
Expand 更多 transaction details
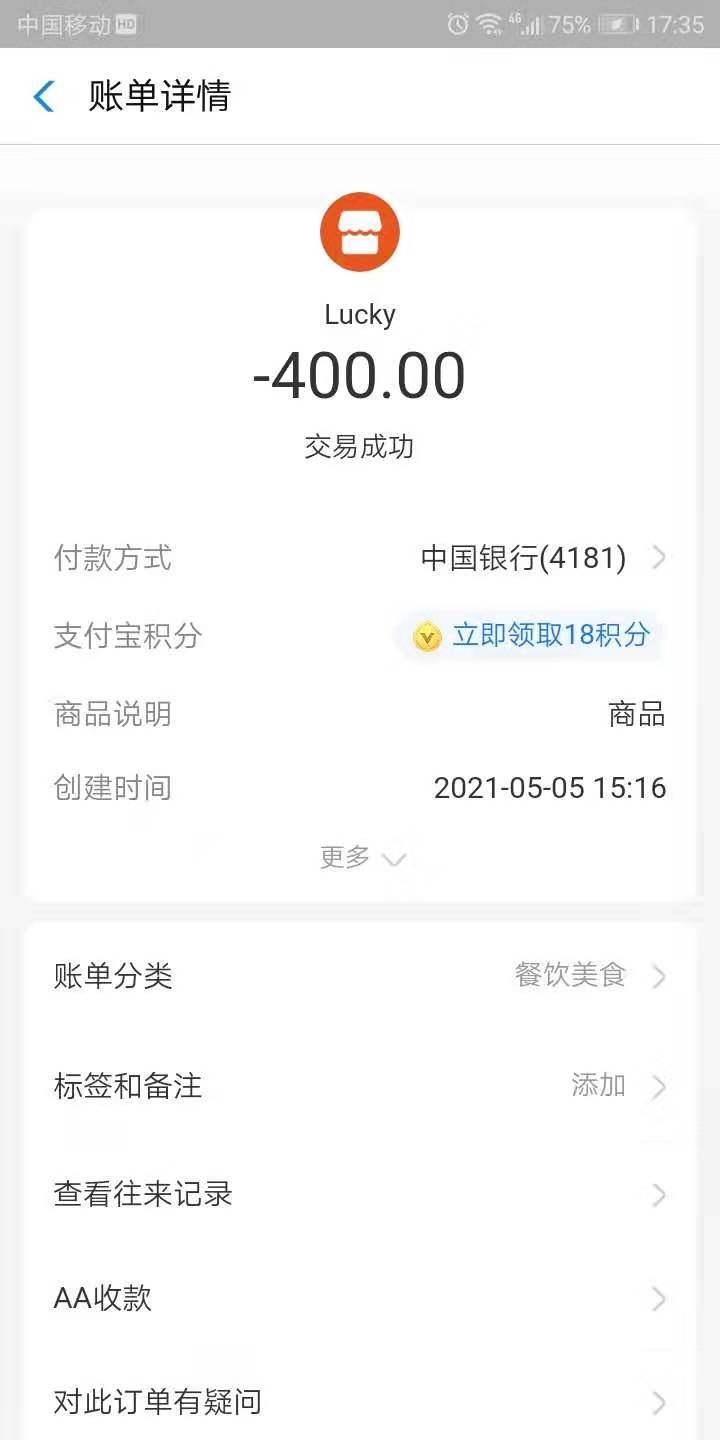(360, 858)
